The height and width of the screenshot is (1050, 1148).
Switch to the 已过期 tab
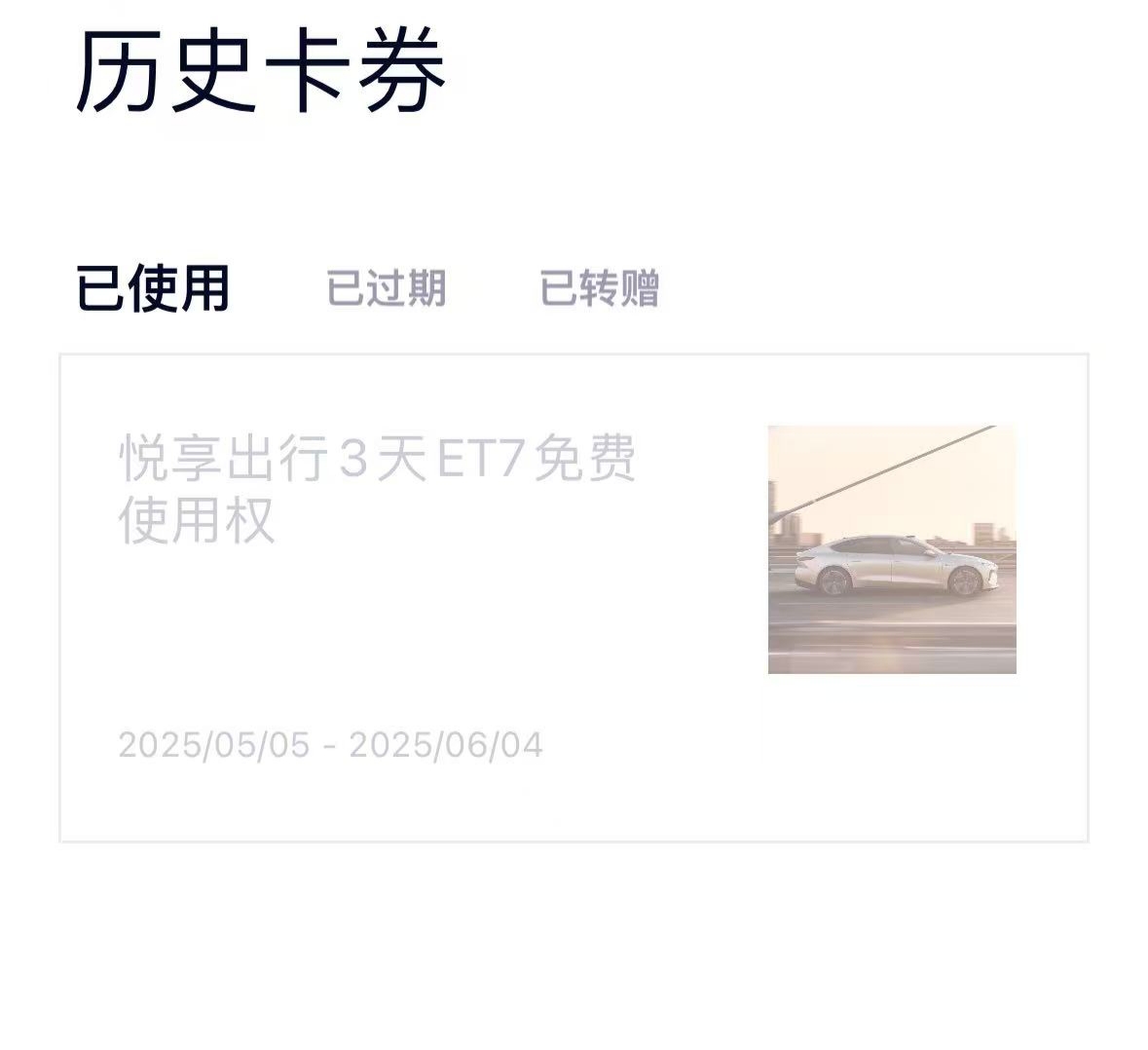[386, 288]
